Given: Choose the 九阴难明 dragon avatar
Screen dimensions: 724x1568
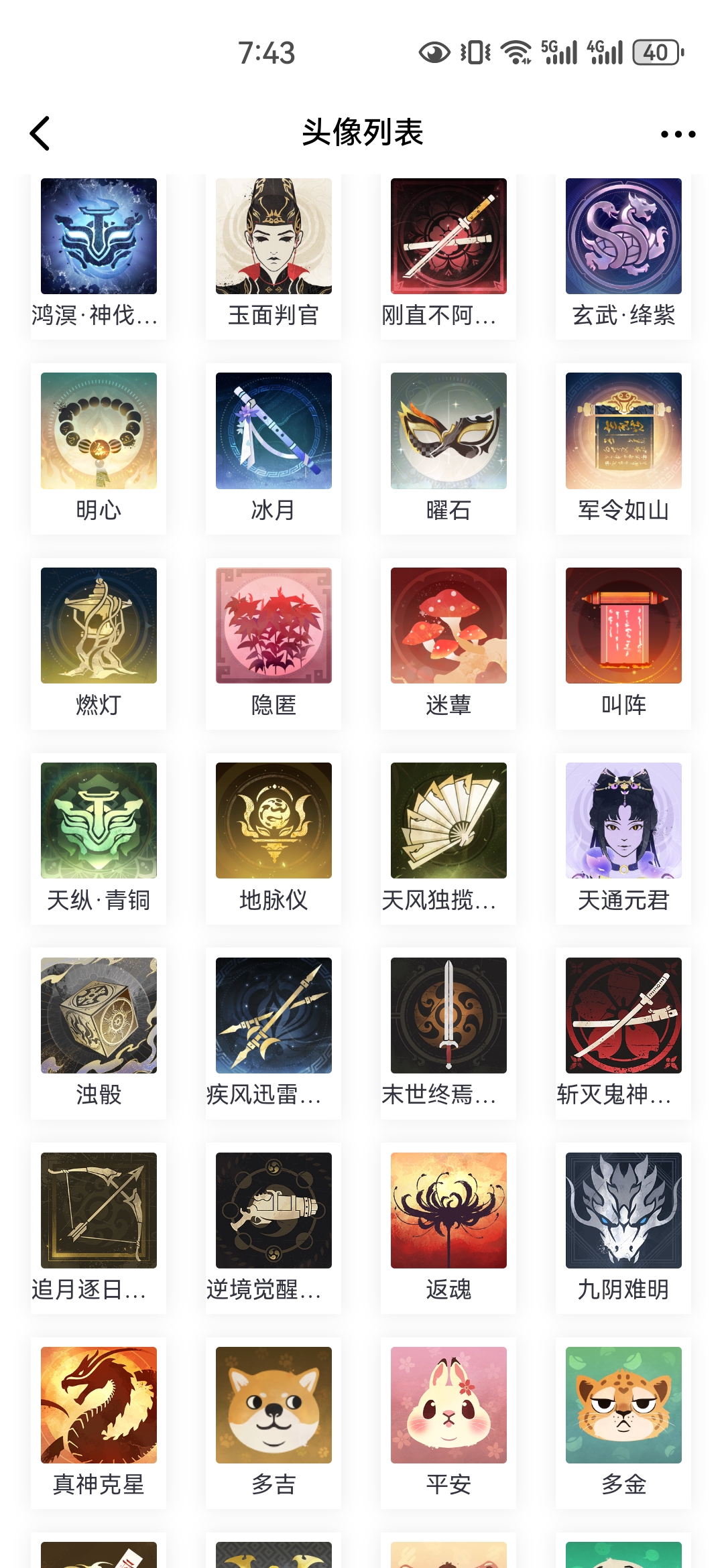Looking at the screenshot, I should [623, 1211].
